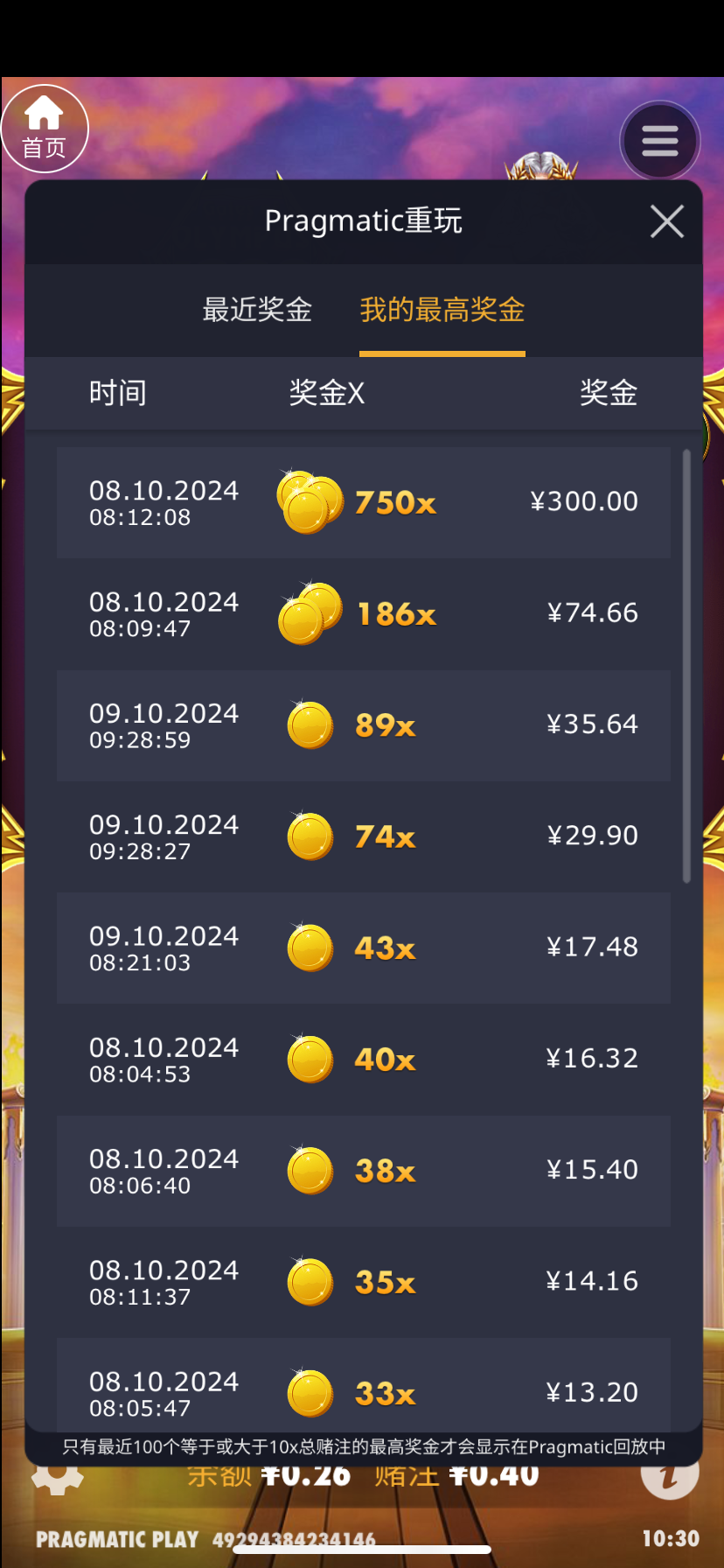View the 89x win of ¥35.64
This screenshot has width=724, height=1568.
(363, 725)
